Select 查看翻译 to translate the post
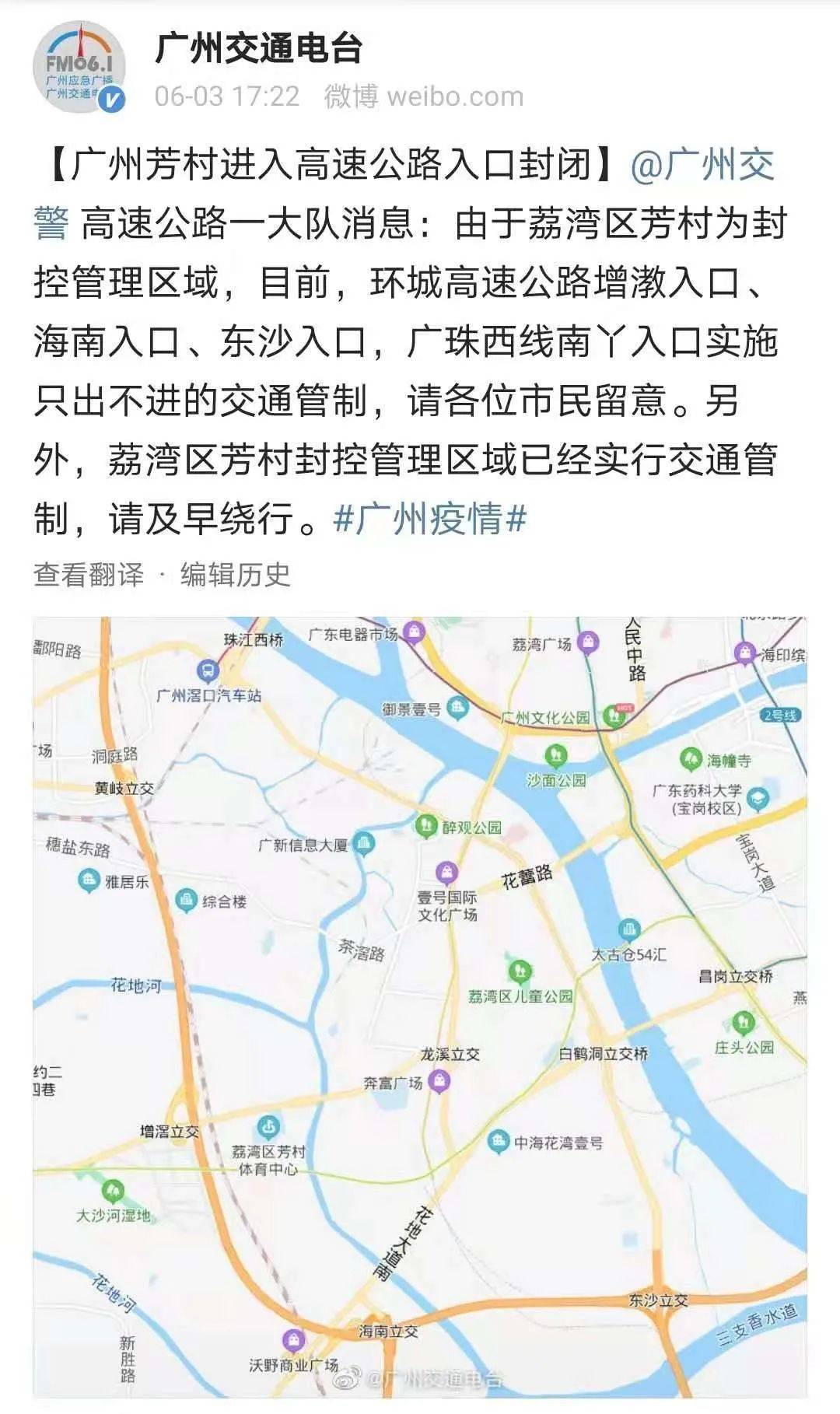The image size is (840, 1414). (x=89, y=575)
